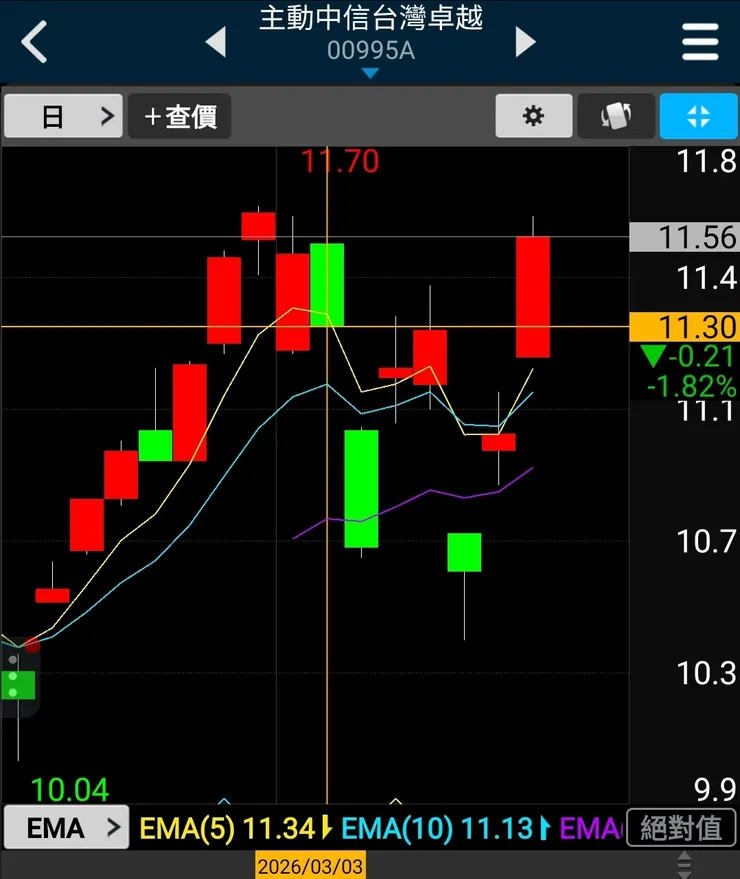This screenshot has width=740, height=879.
Task: Open the hamburger menu
Action: [x=700, y=42]
